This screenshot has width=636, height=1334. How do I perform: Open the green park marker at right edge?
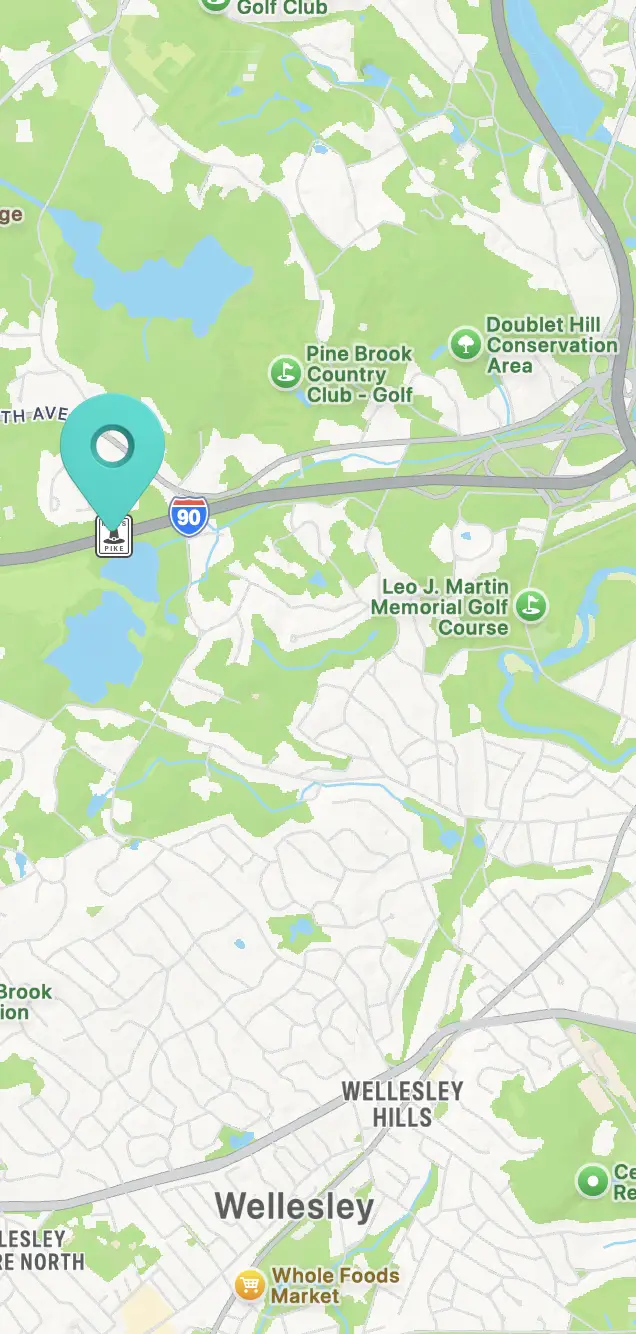tap(593, 1181)
